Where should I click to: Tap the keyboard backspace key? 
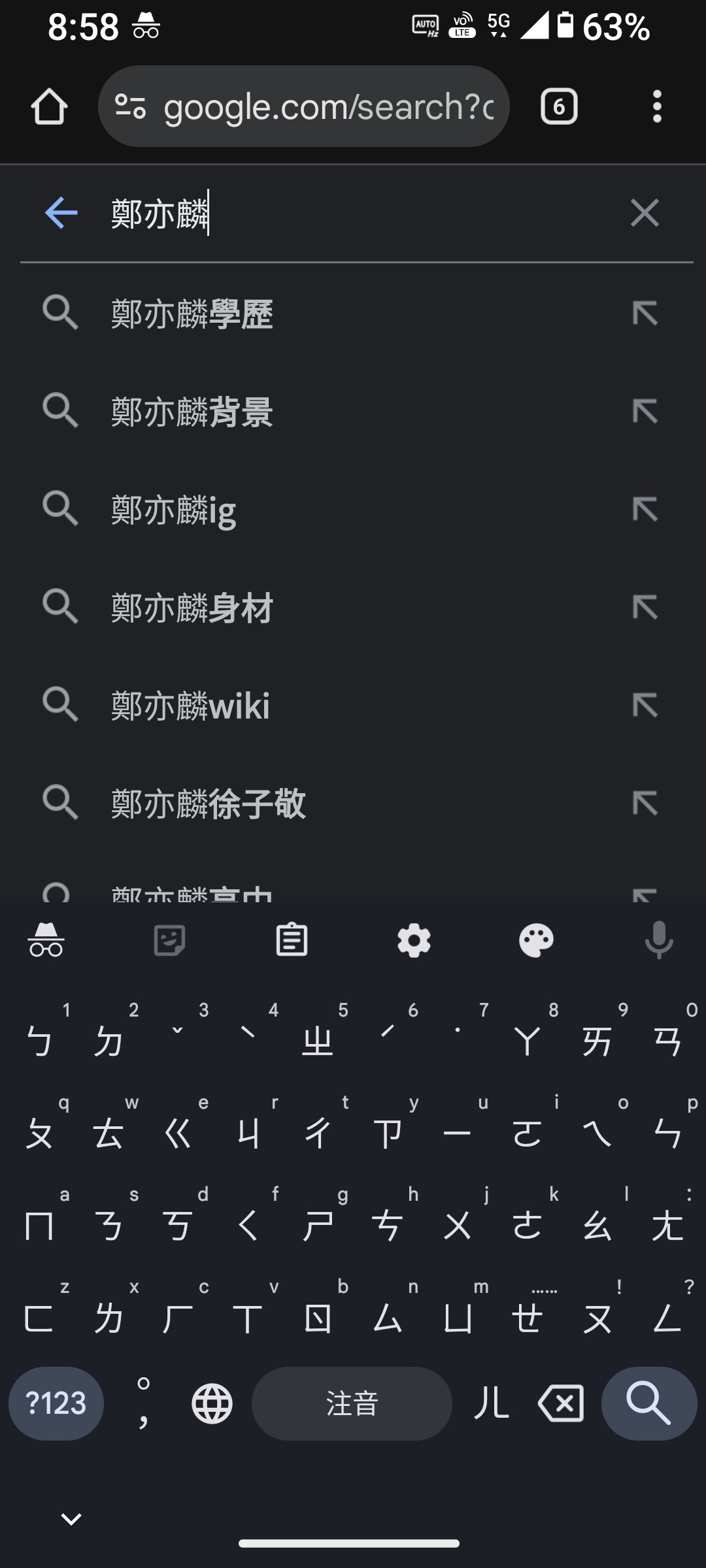coord(561,1403)
